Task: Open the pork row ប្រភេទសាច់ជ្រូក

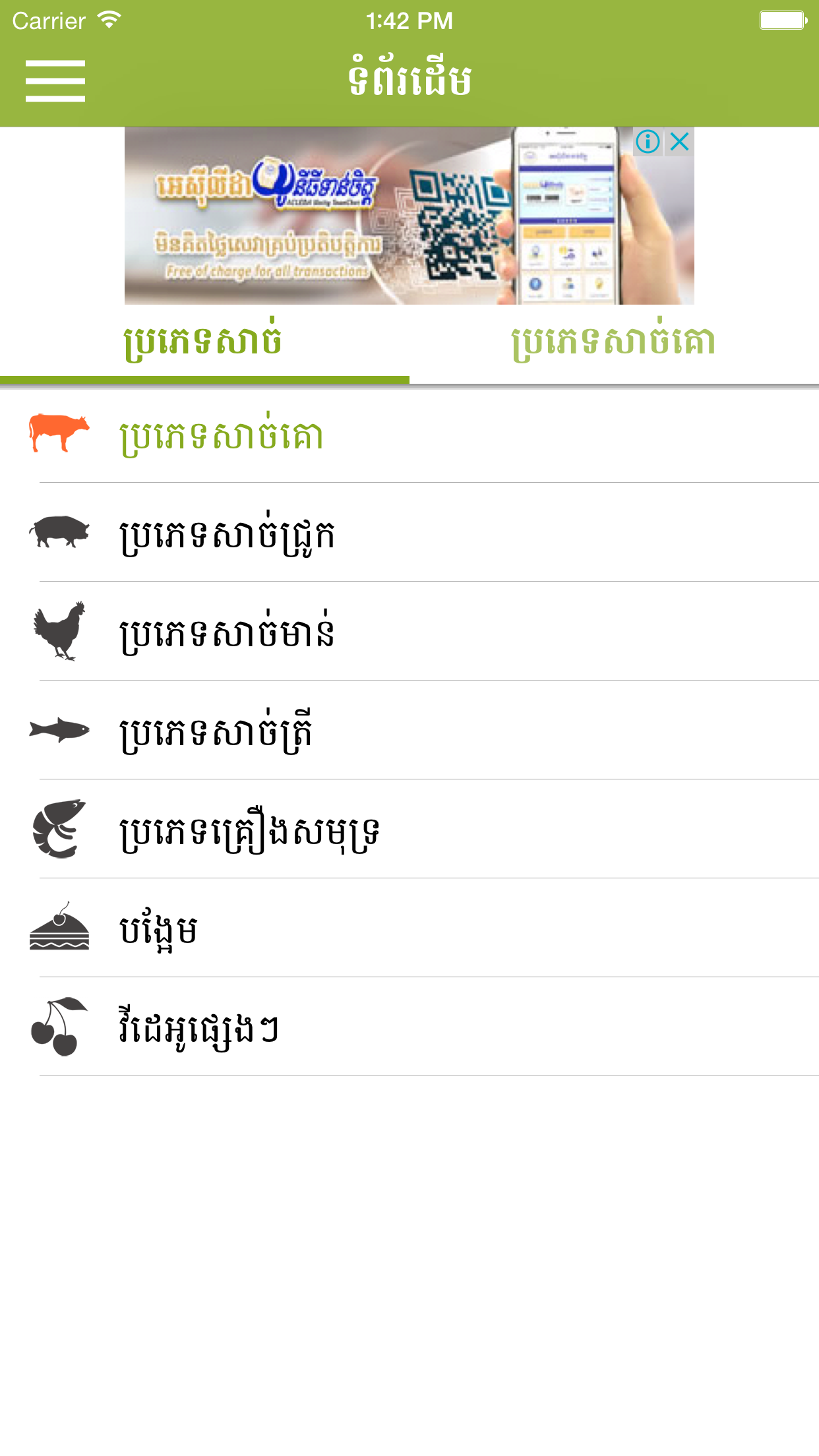Action: coord(409,533)
